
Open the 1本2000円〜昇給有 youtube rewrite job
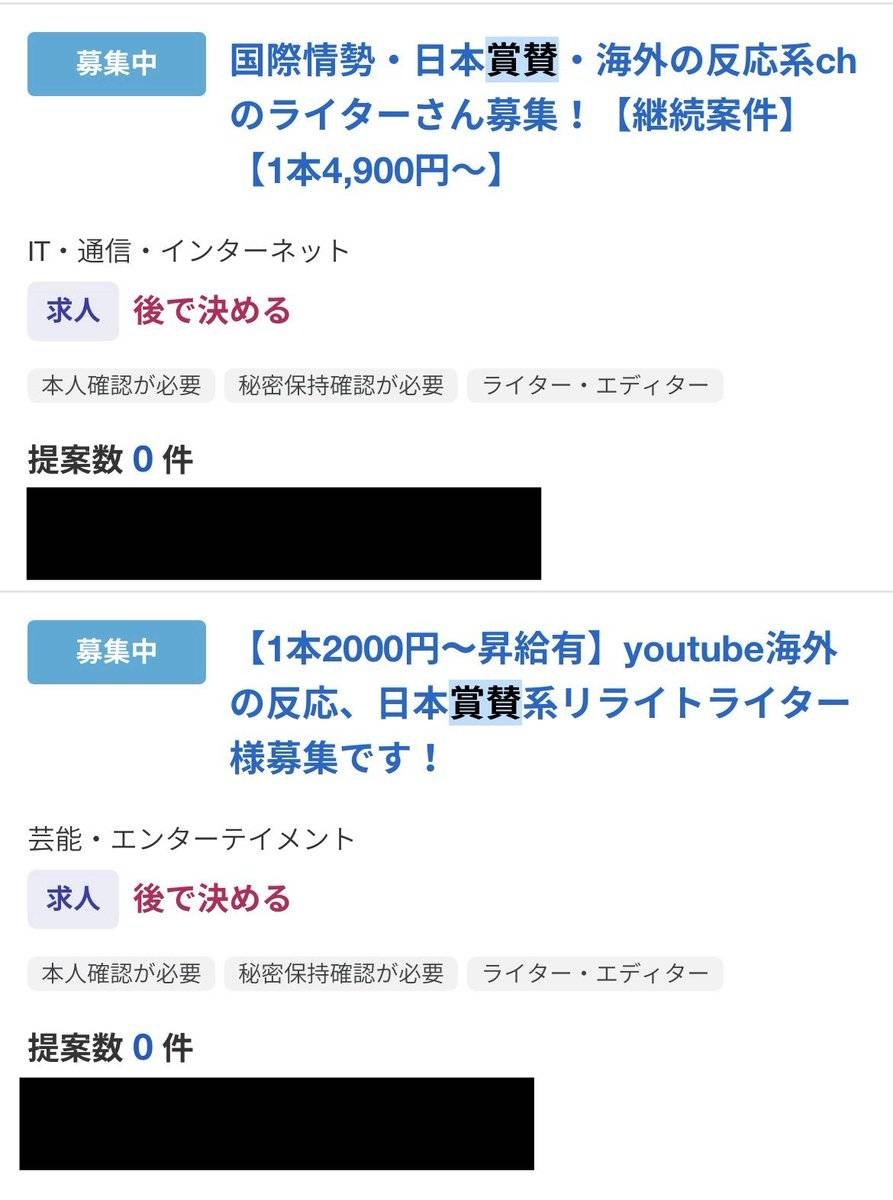pyautogui.click(x=538, y=705)
